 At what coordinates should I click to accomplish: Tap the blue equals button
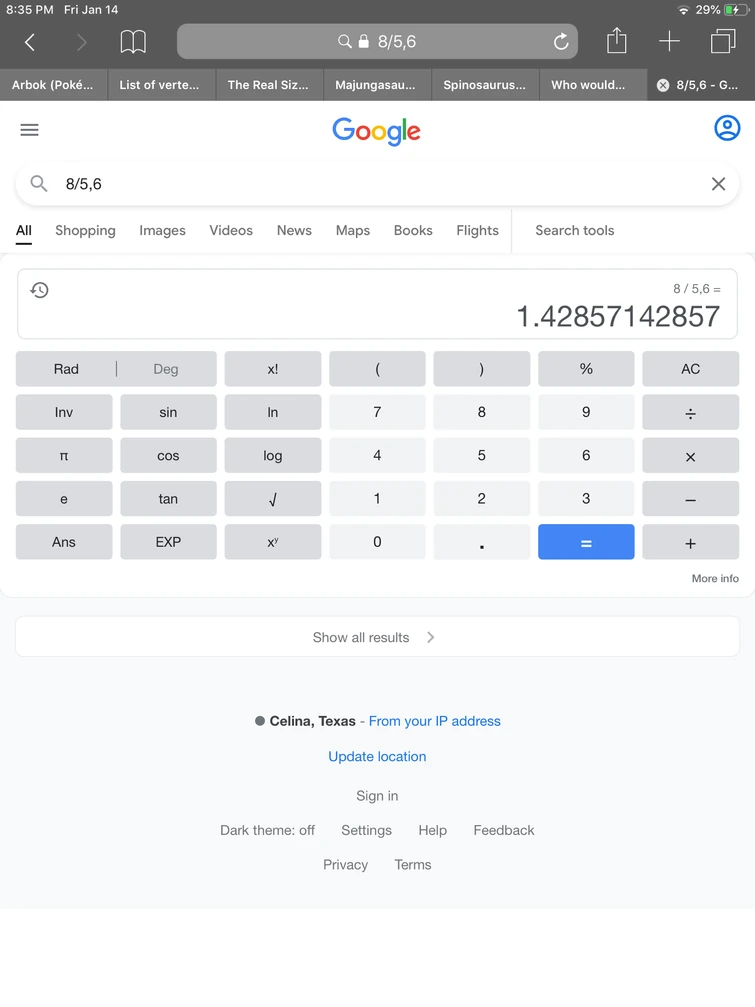click(x=586, y=542)
